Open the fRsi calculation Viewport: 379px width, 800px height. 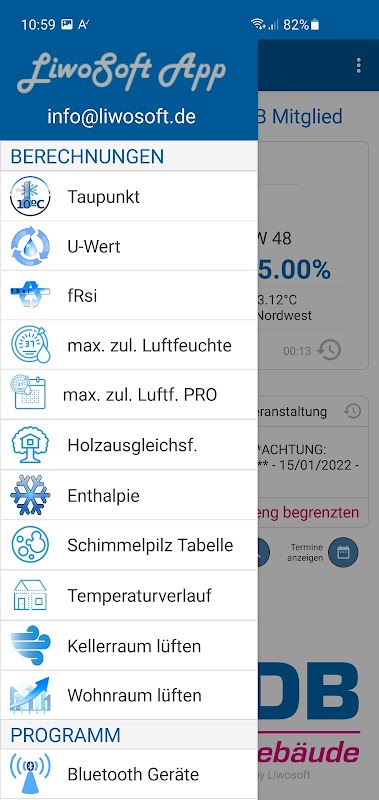[x=129, y=295]
